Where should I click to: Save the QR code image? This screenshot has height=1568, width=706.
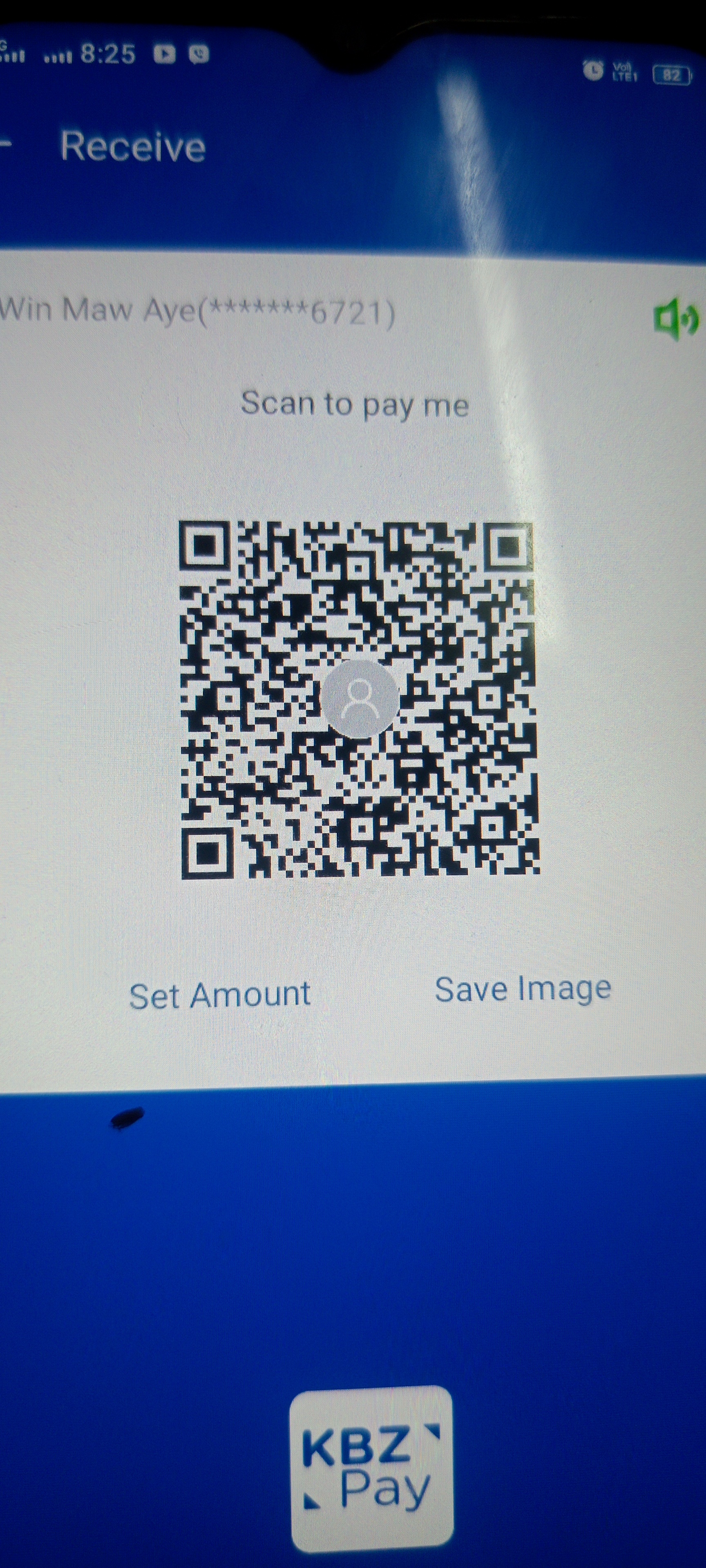click(x=523, y=989)
